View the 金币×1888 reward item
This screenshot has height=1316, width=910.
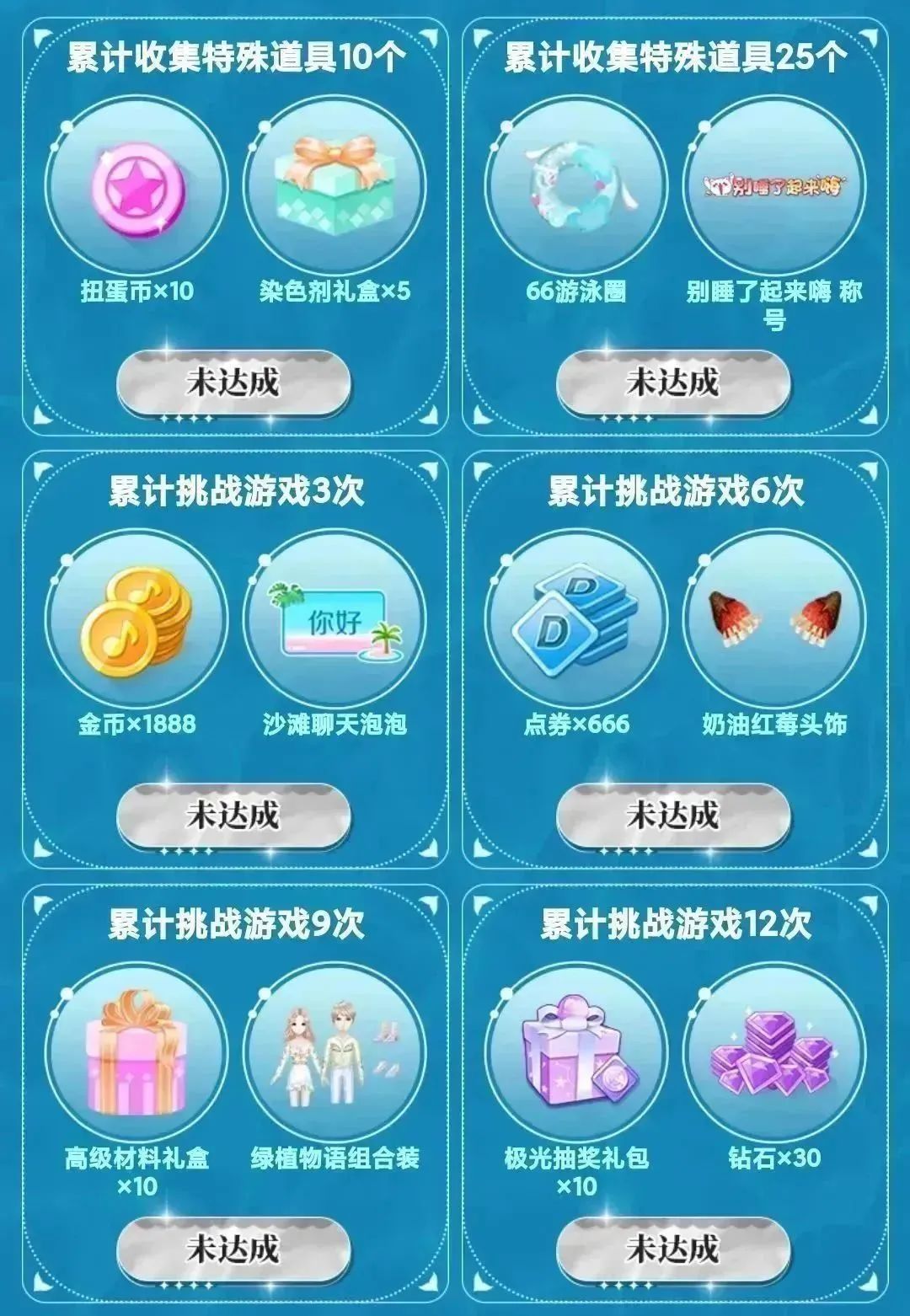click(136, 619)
